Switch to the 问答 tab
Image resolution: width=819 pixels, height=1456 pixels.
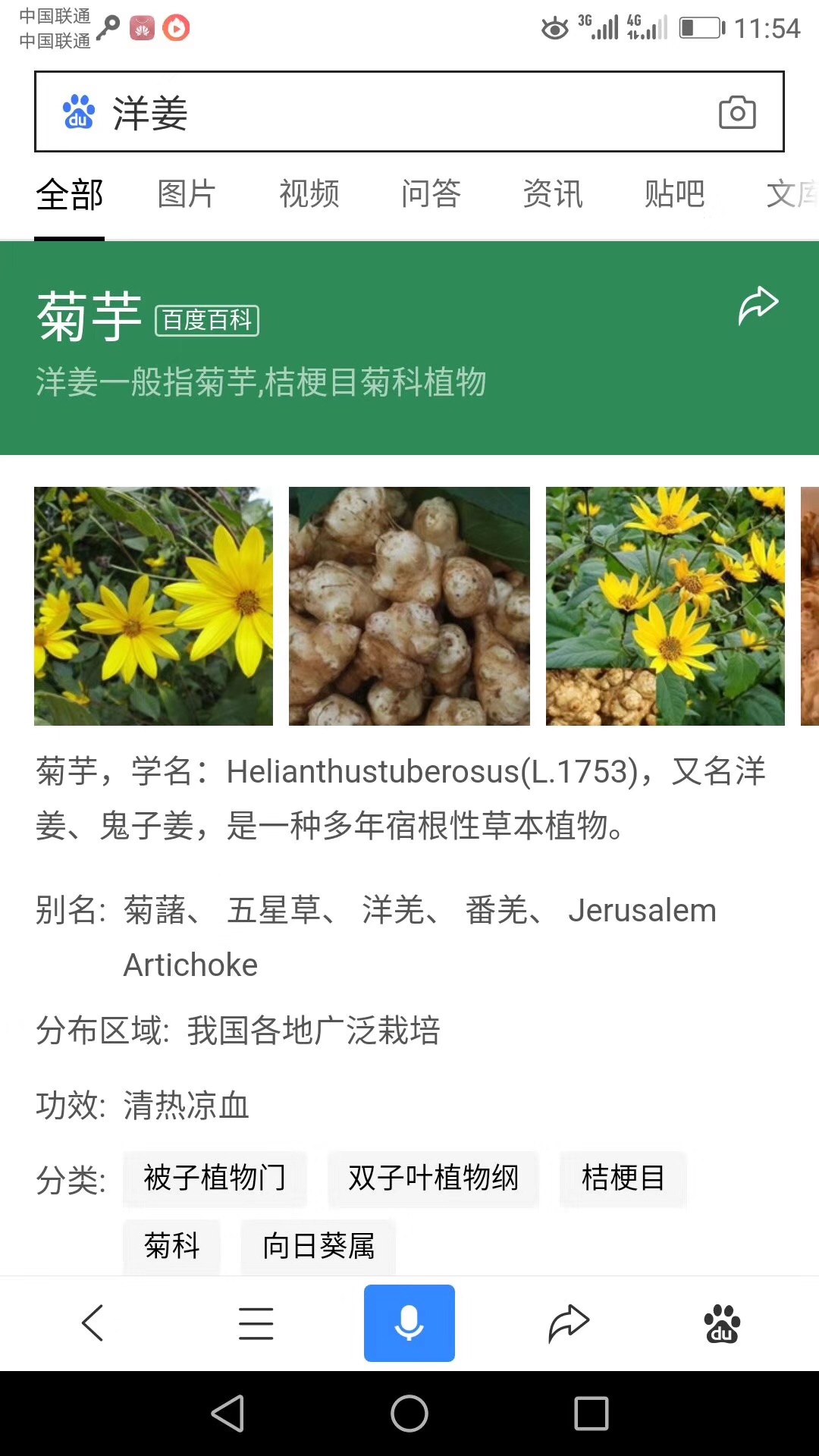pos(431,194)
